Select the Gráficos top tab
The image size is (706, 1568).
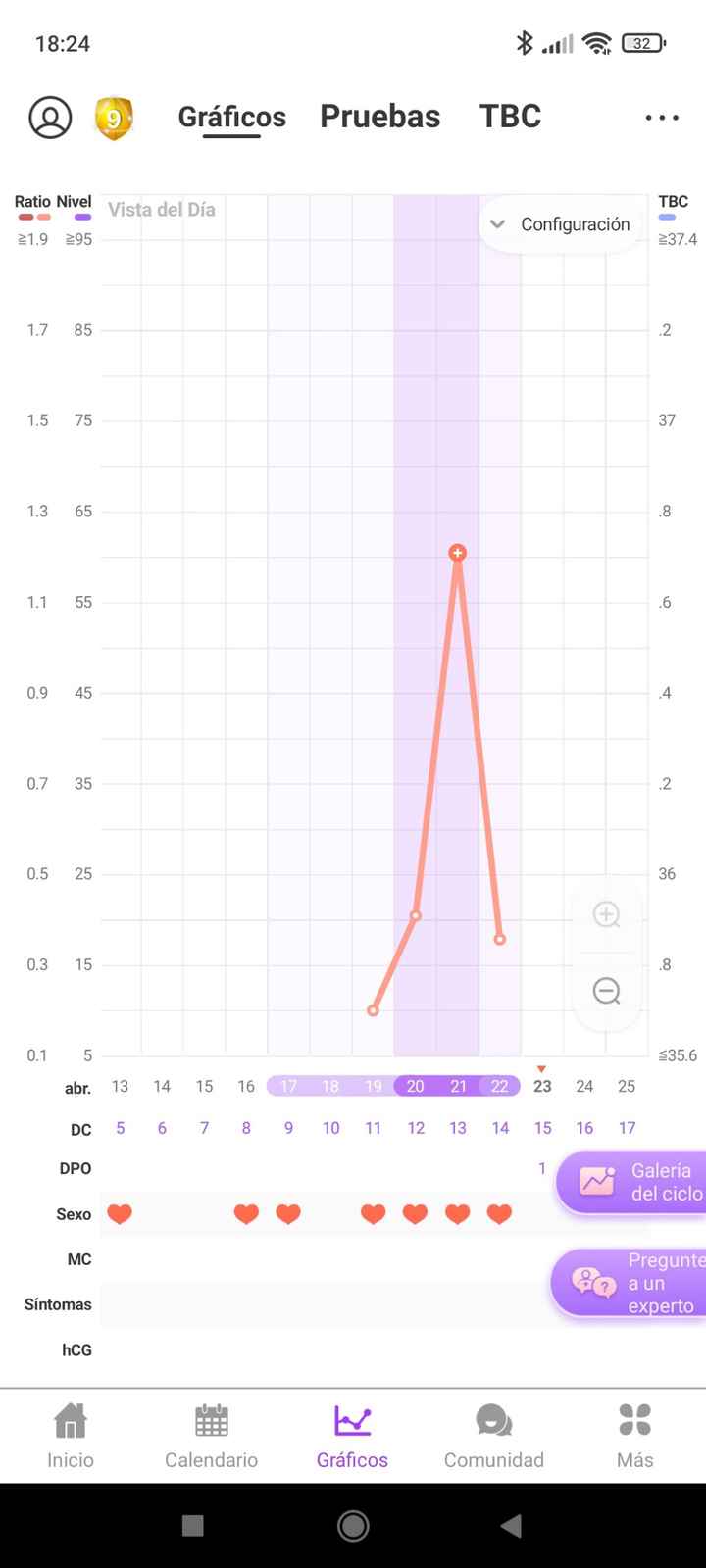231,117
